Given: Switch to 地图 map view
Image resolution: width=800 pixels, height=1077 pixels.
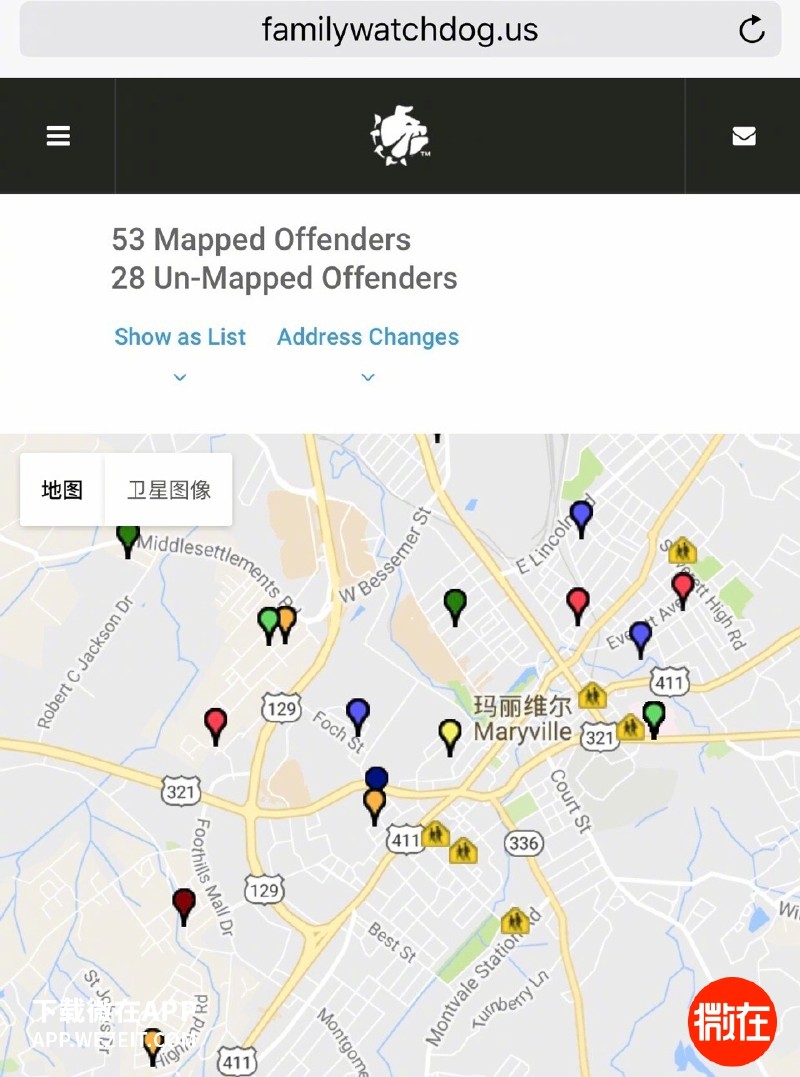Looking at the screenshot, I should (x=62, y=490).
